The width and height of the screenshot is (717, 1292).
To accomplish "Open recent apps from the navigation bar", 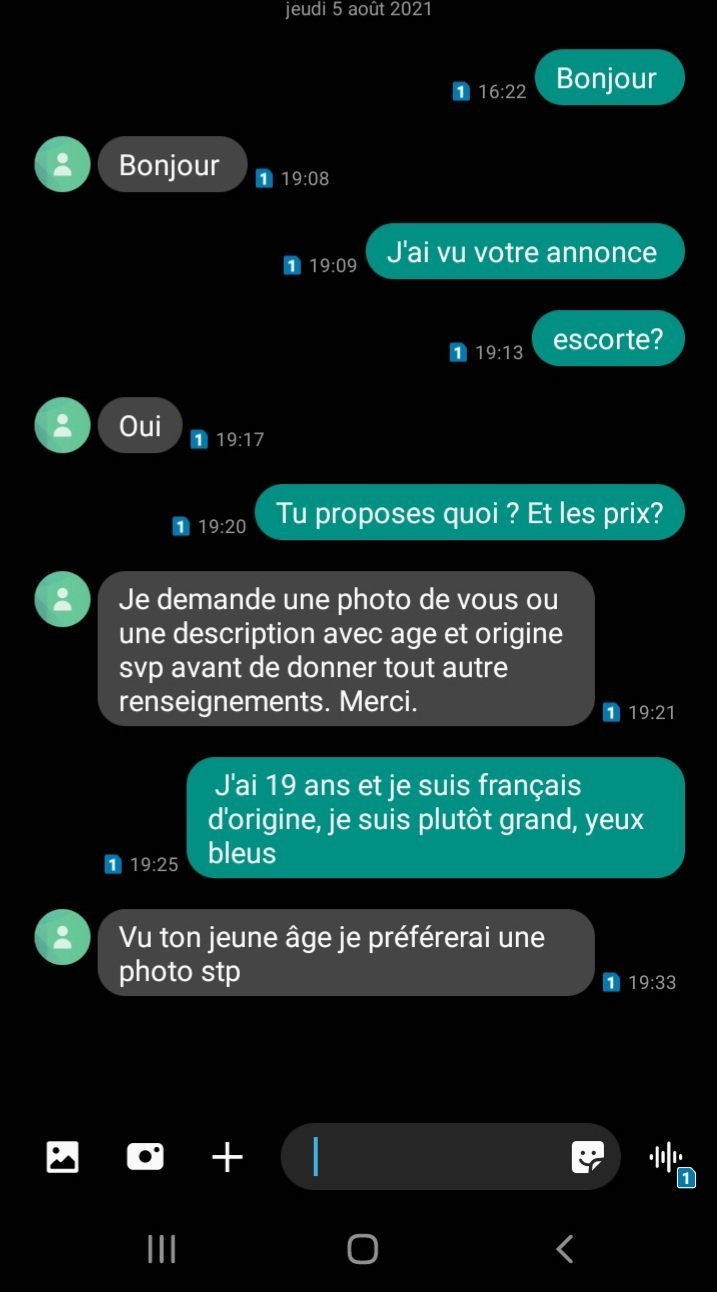I will click(x=161, y=1248).
